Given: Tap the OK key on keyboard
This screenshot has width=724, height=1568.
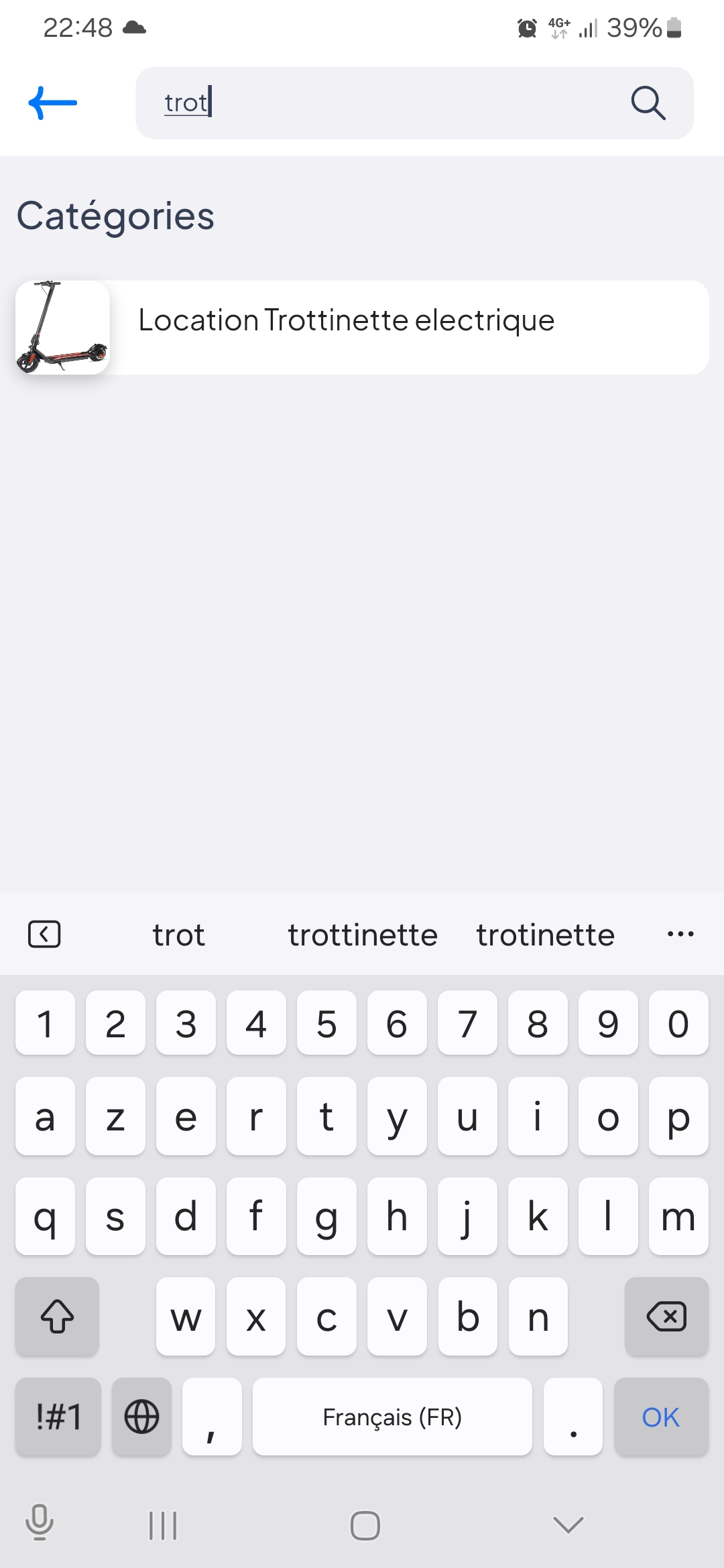Looking at the screenshot, I should point(660,1417).
